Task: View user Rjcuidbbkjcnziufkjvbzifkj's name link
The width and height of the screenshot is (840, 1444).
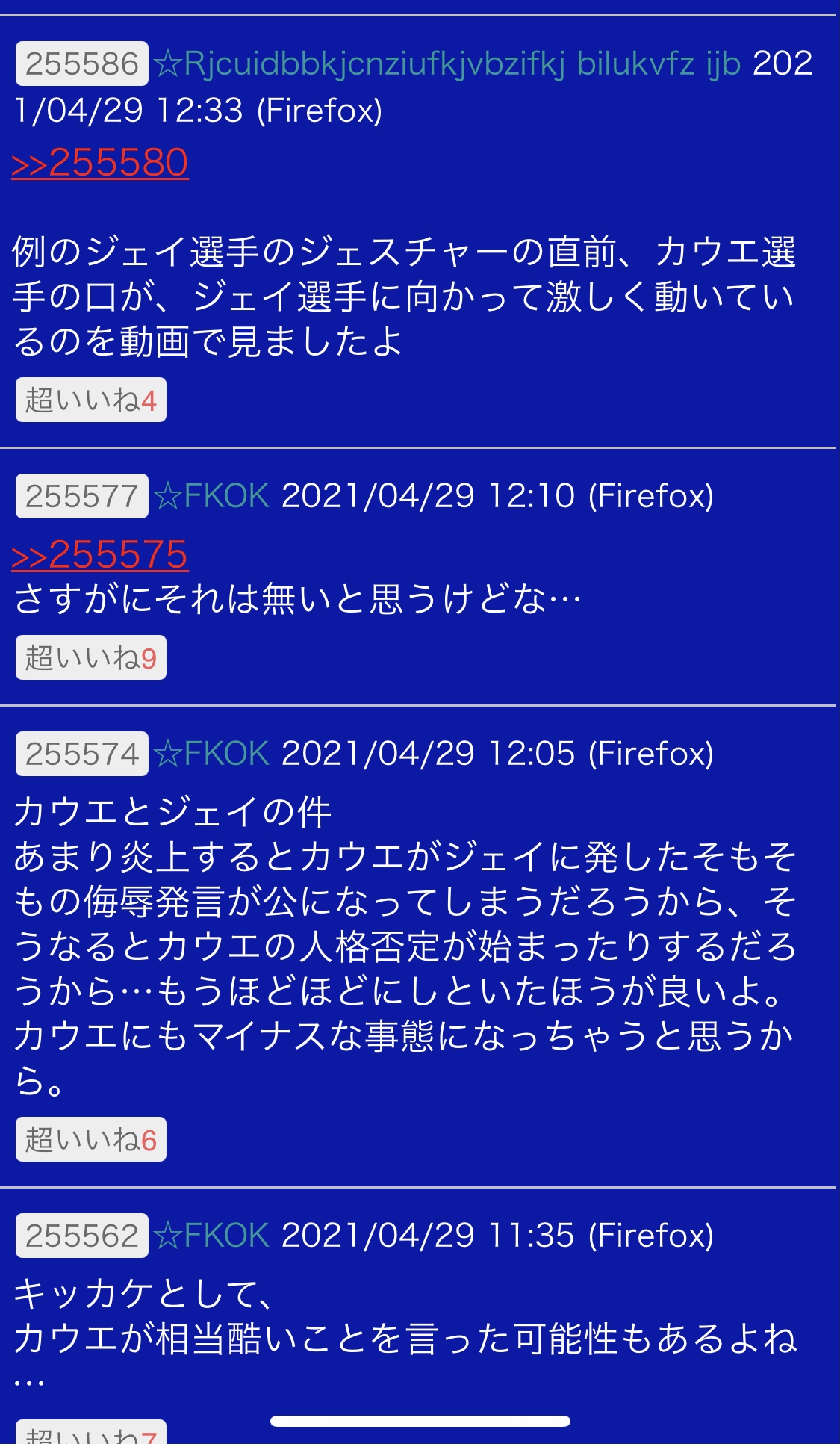Action: click(x=447, y=64)
